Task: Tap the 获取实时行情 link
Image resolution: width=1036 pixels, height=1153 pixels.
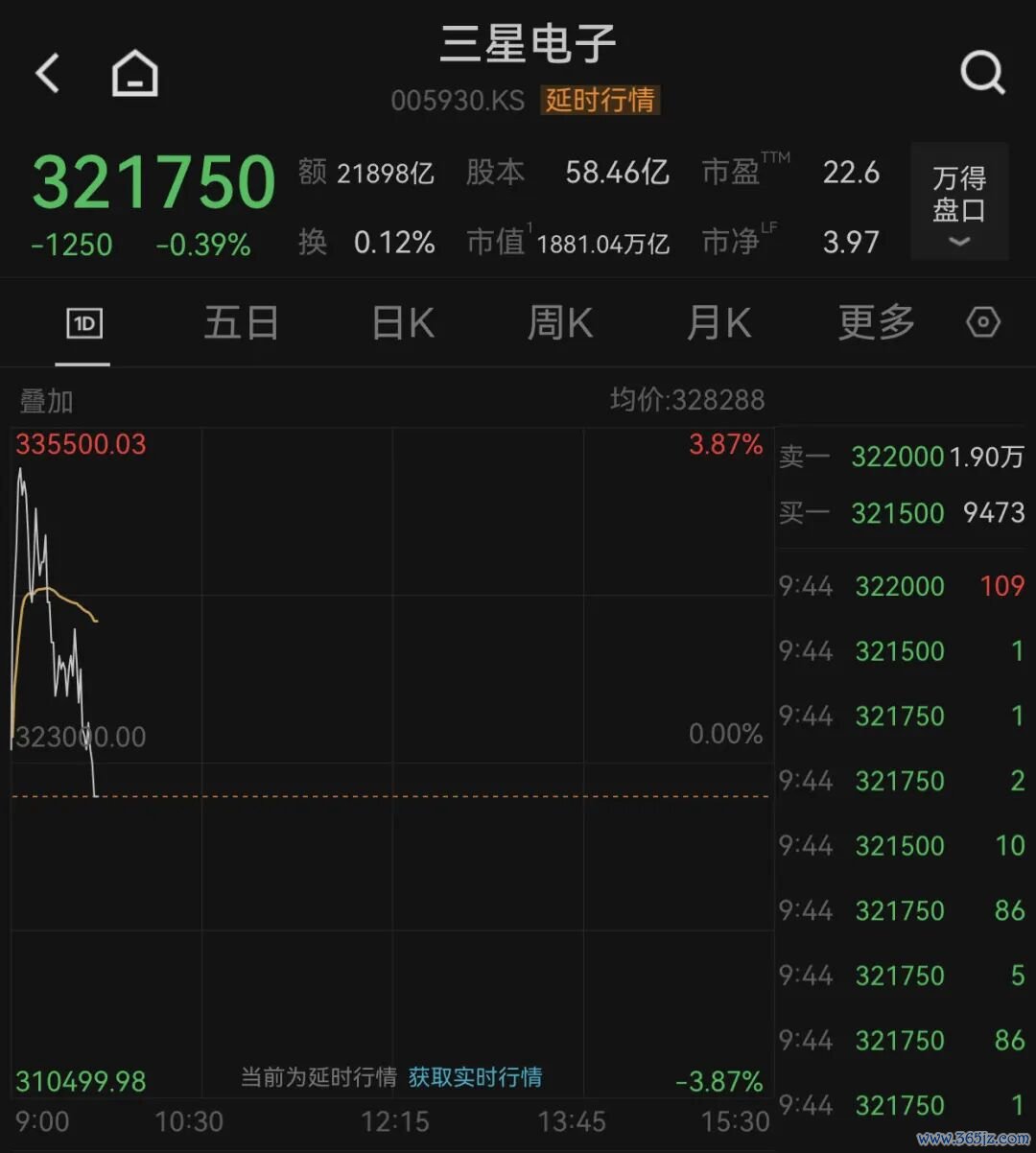Action: [475, 1076]
